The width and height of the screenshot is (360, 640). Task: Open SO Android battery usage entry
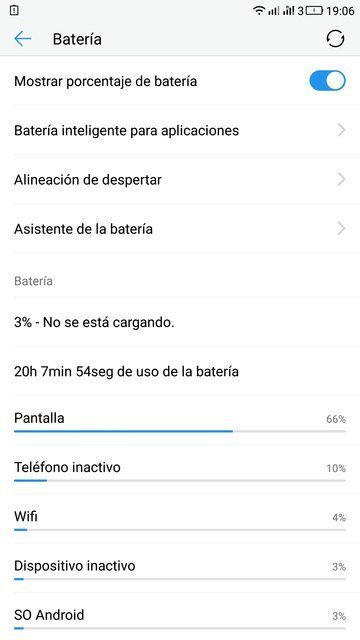(180, 617)
